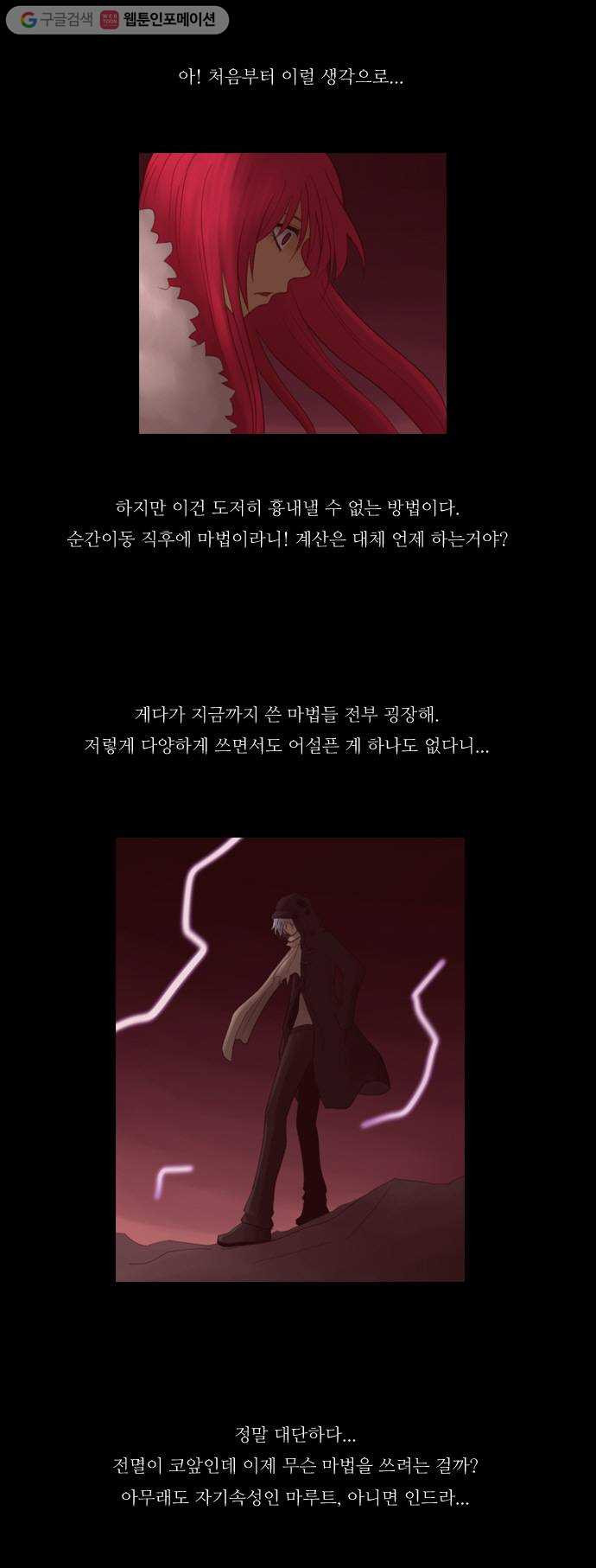Open Google search (구글검색) button
This screenshot has height=1568, width=596.
[56, 19]
